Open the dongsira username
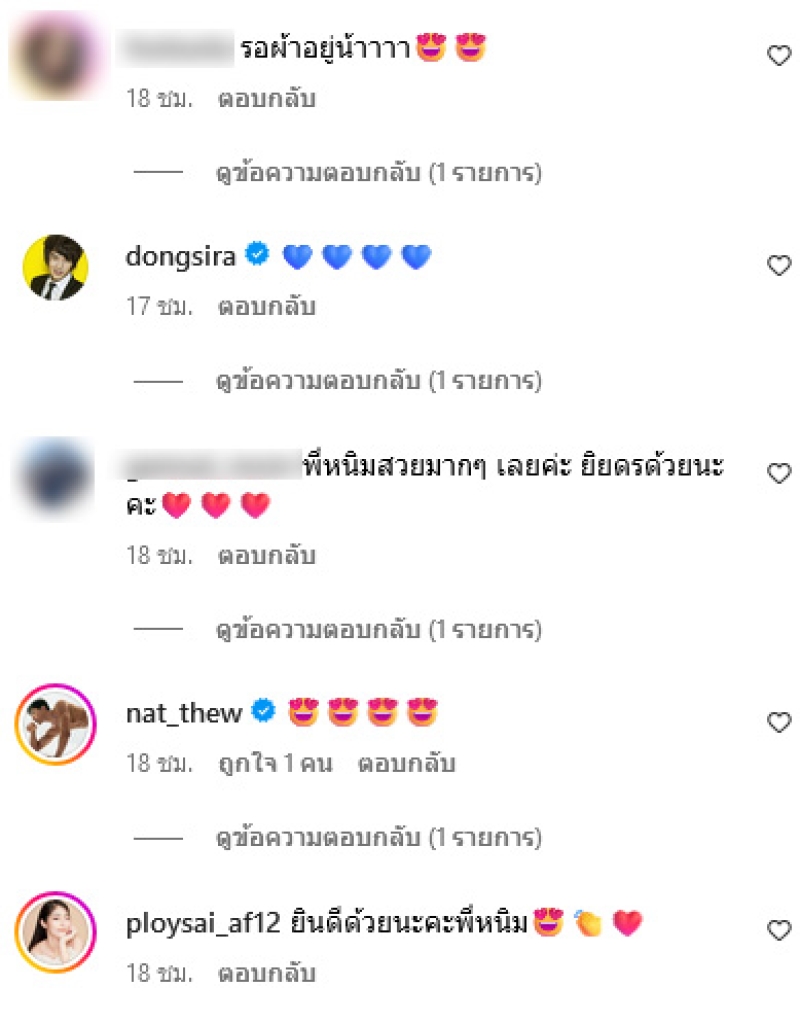Viewport: 800px width, 1023px height. pyautogui.click(x=181, y=257)
